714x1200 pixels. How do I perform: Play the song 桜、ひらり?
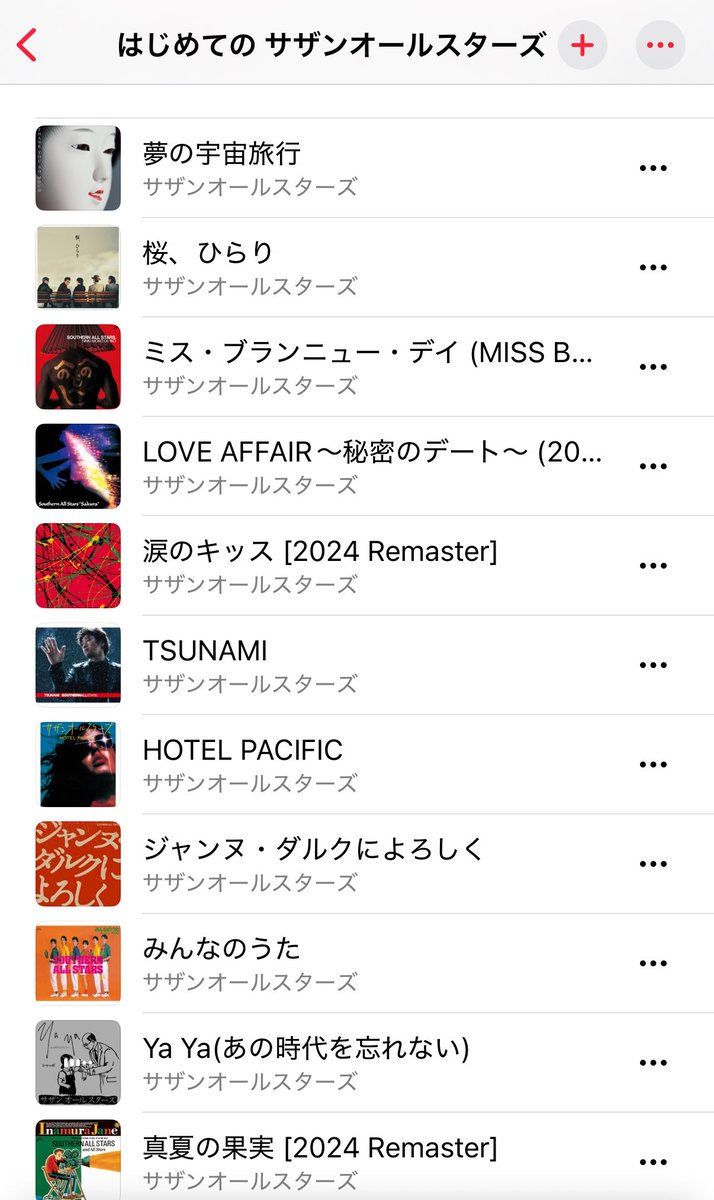click(208, 253)
